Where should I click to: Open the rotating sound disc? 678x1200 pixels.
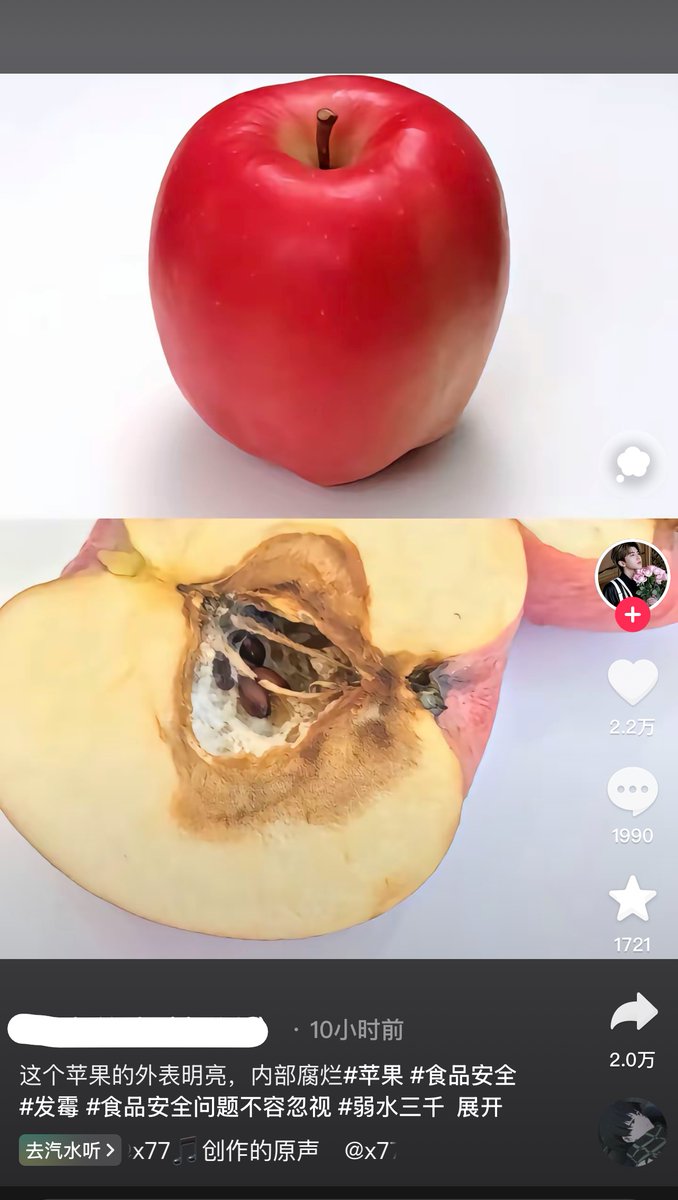tap(633, 1133)
